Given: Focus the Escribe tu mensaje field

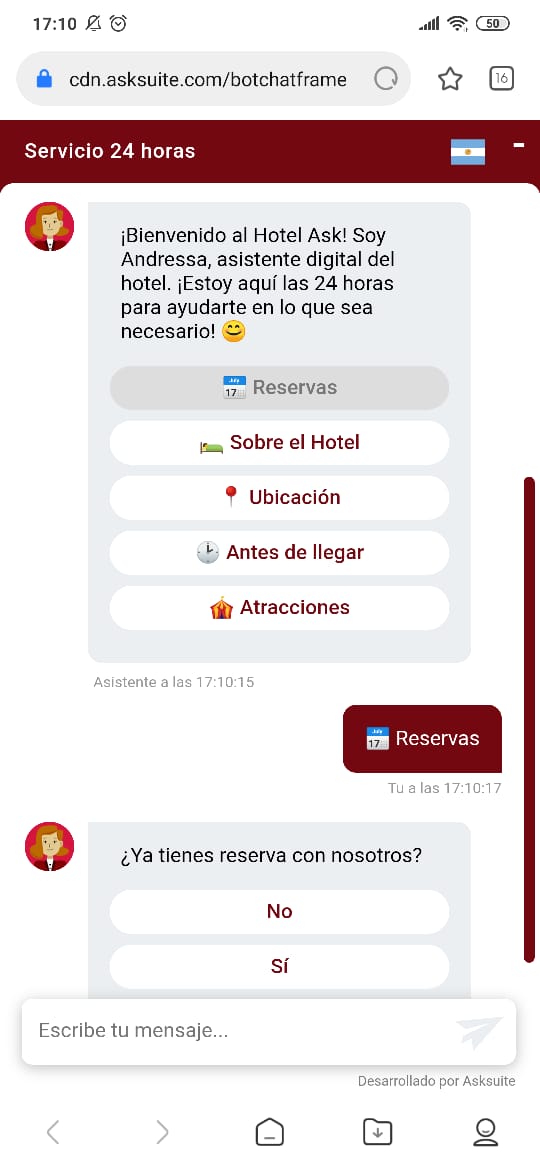Looking at the screenshot, I should (239, 1031).
